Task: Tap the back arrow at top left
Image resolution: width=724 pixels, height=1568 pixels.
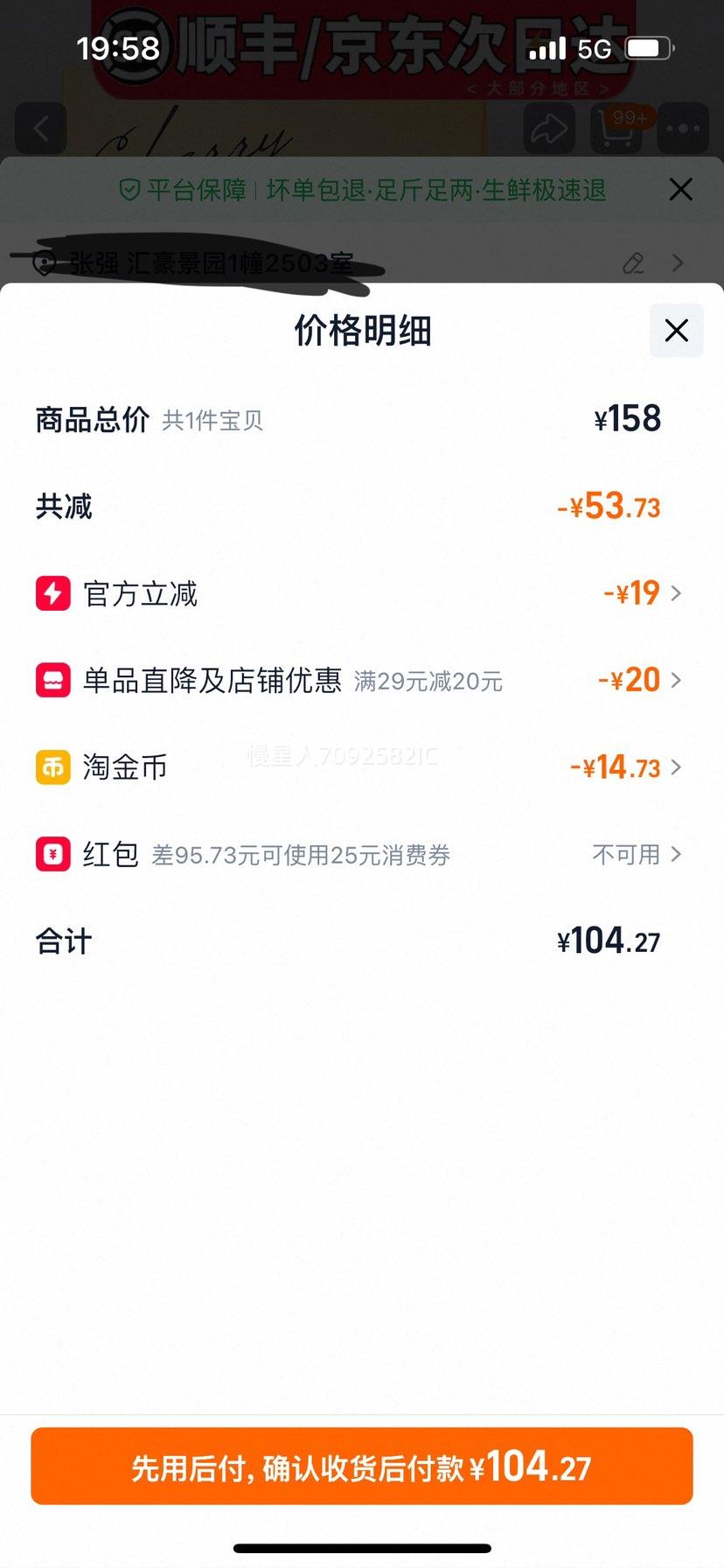Action: 40,128
